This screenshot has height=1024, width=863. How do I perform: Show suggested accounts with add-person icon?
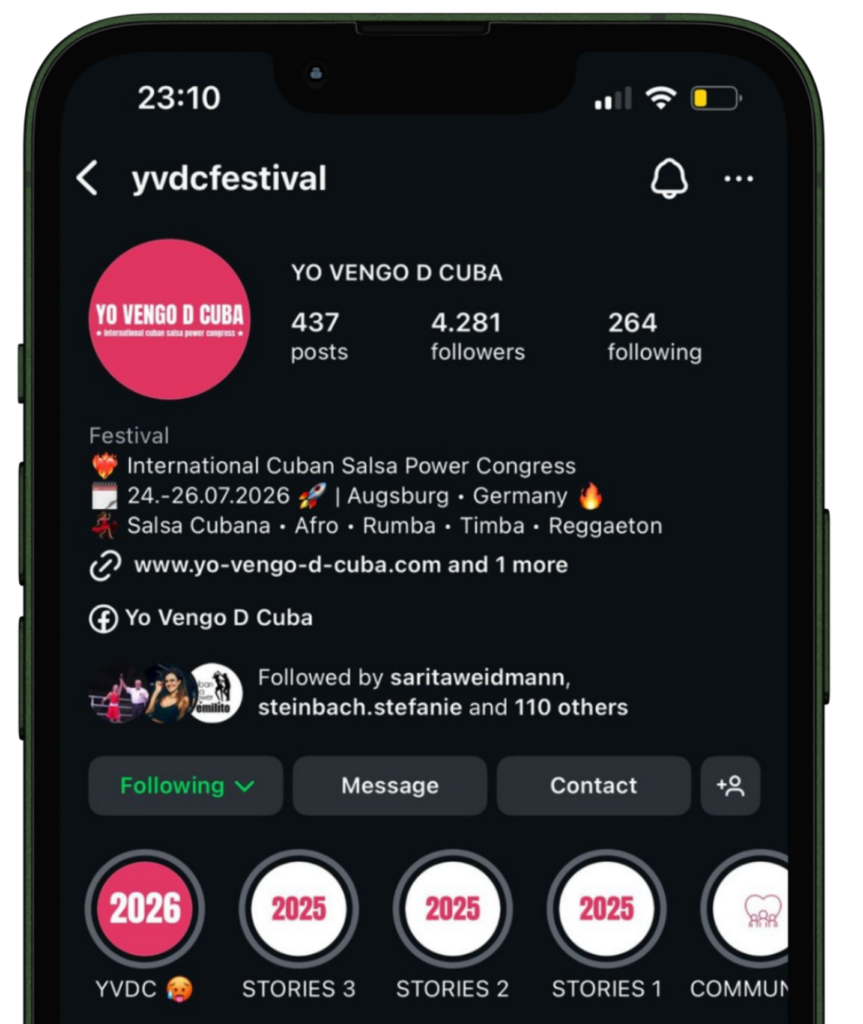click(730, 786)
